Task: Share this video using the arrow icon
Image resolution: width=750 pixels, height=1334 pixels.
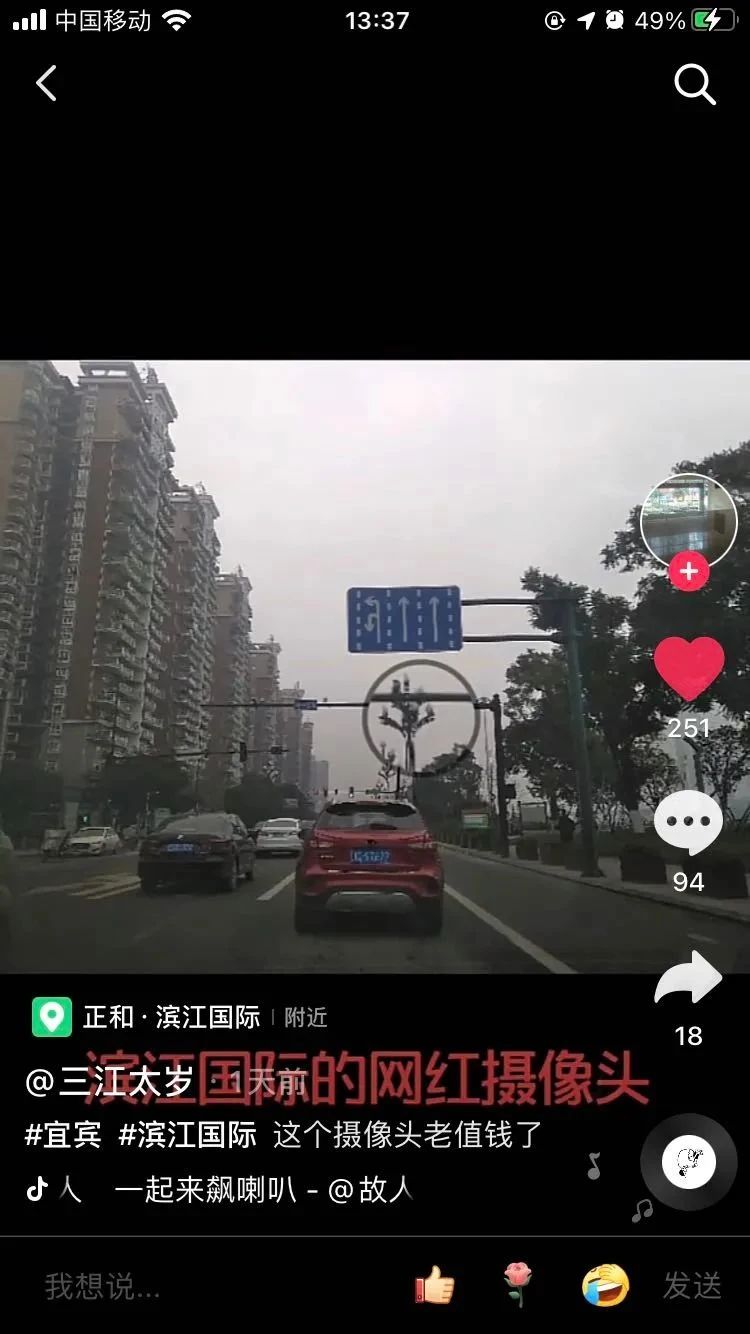Action: tap(688, 980)
